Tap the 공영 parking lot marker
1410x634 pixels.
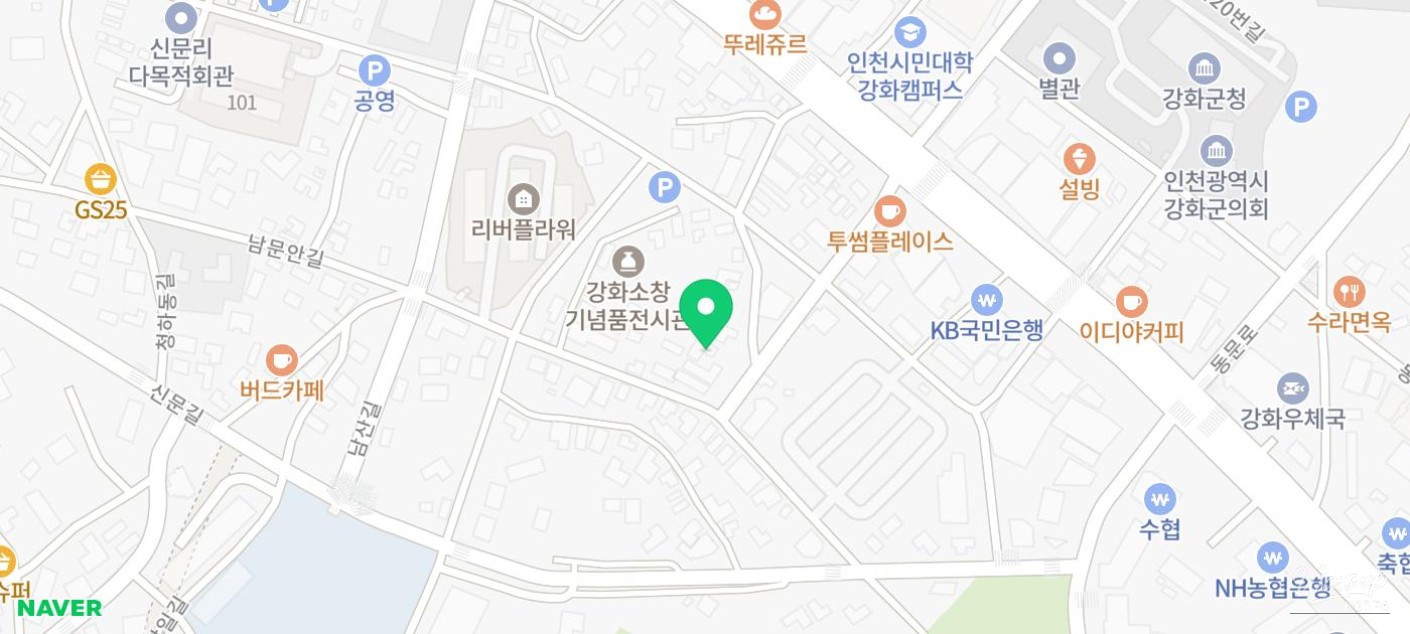pos(374,71)
